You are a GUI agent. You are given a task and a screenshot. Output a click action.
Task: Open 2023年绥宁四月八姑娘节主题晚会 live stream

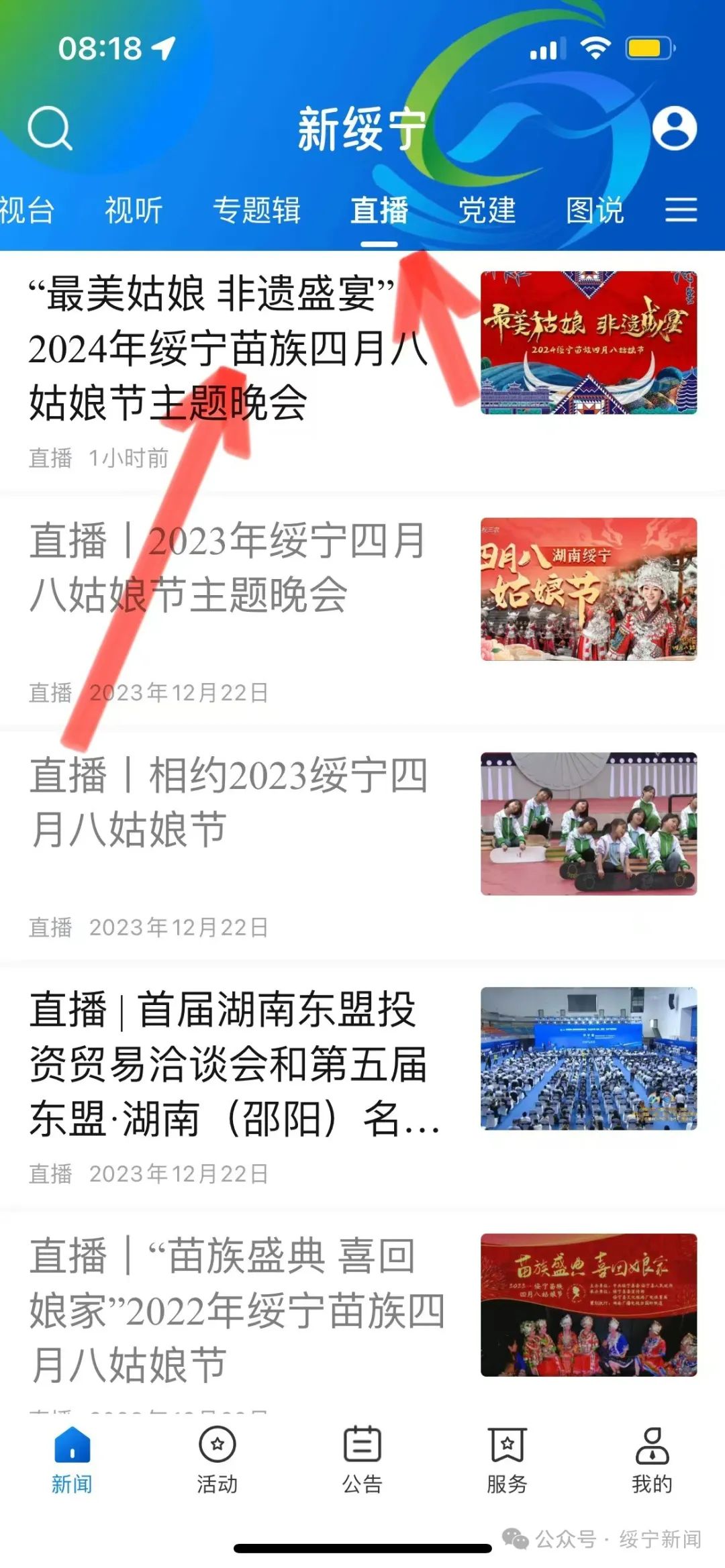coord(228,568)
